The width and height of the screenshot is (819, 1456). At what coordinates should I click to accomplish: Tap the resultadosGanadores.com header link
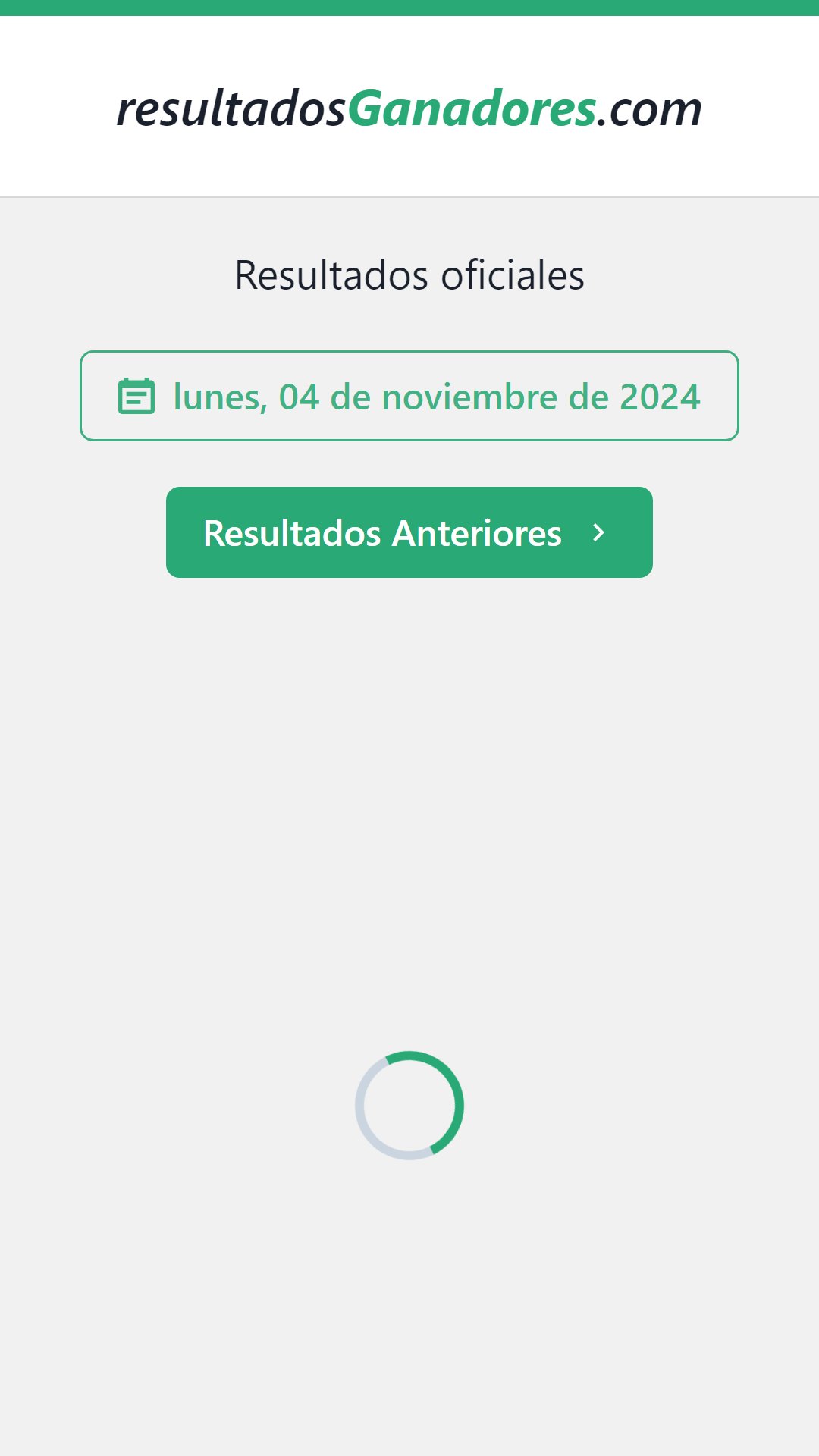pos(409,108)
